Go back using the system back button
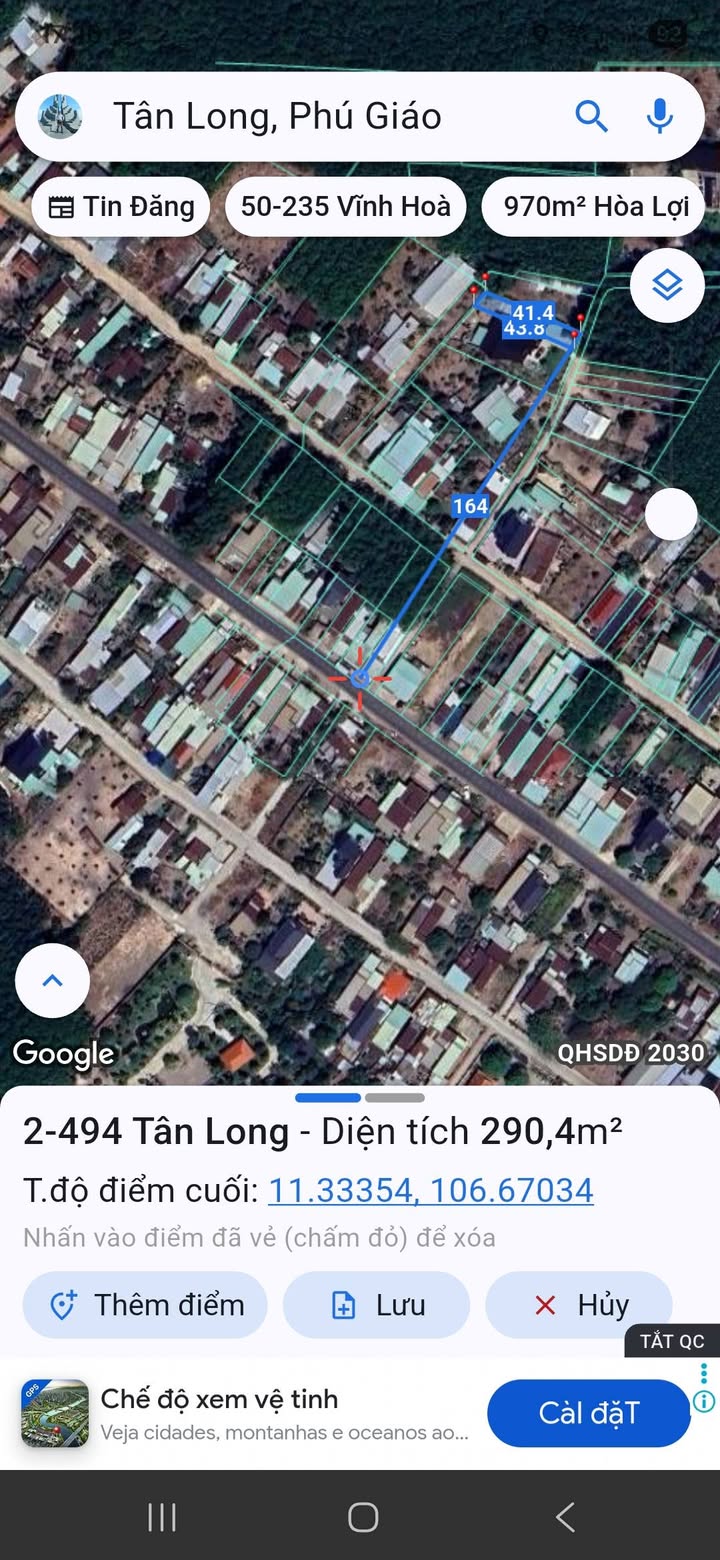 pos(565,1517)
